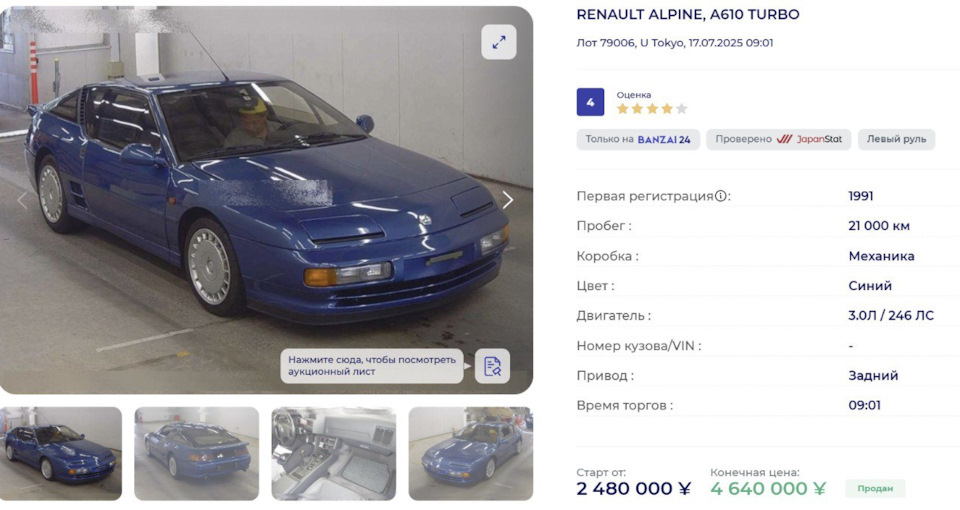This screenshot has height=510, width=960.
Task: Tap the info icon beside Первая регистрация
Action: (721, 196)
